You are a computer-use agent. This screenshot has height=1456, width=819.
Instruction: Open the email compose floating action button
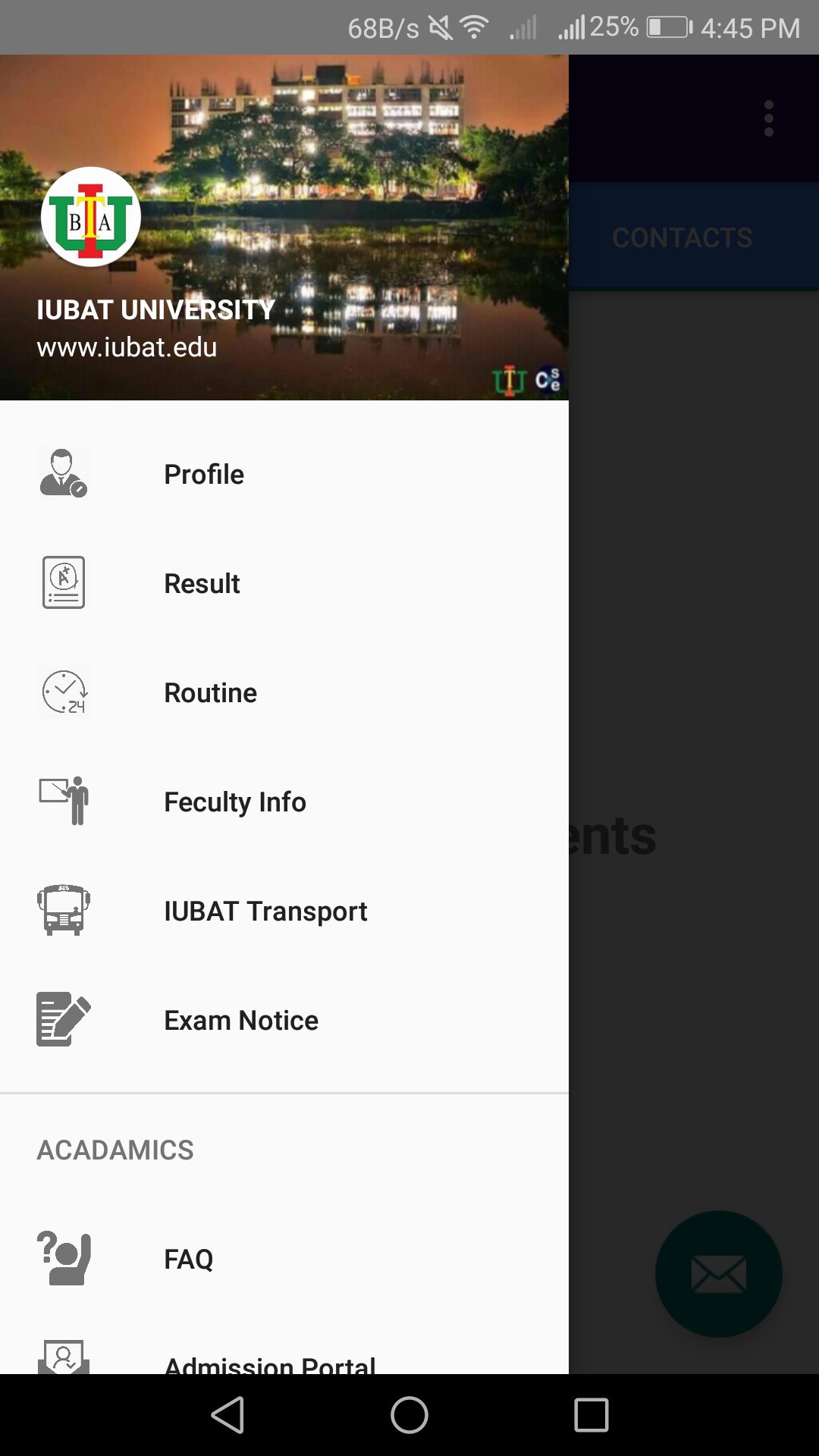click(x=719, y=1274)
